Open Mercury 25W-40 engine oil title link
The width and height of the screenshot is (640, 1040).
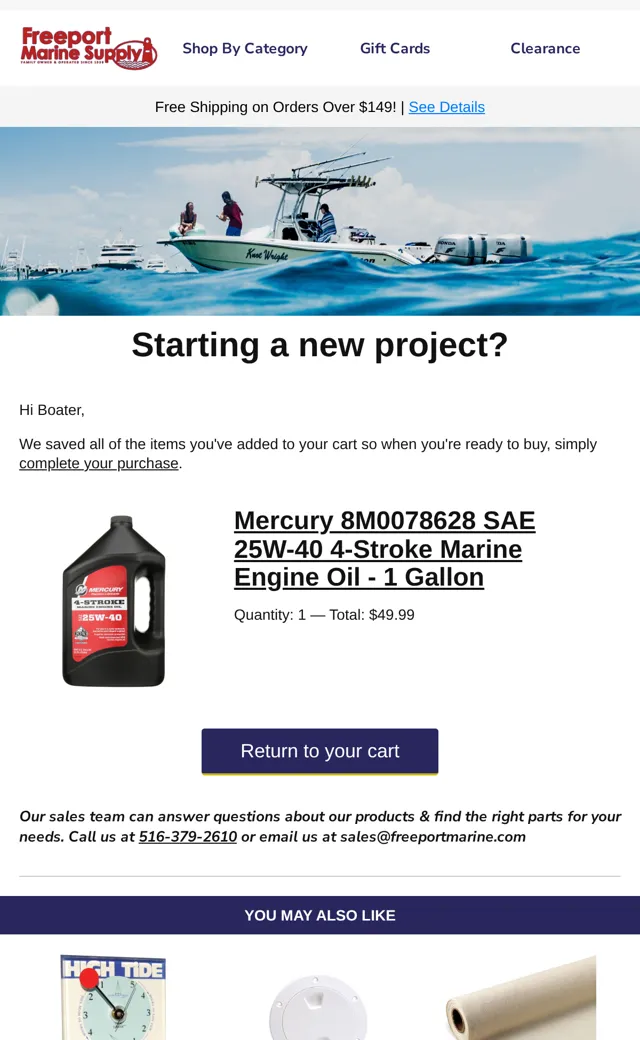tap(385, 549)
